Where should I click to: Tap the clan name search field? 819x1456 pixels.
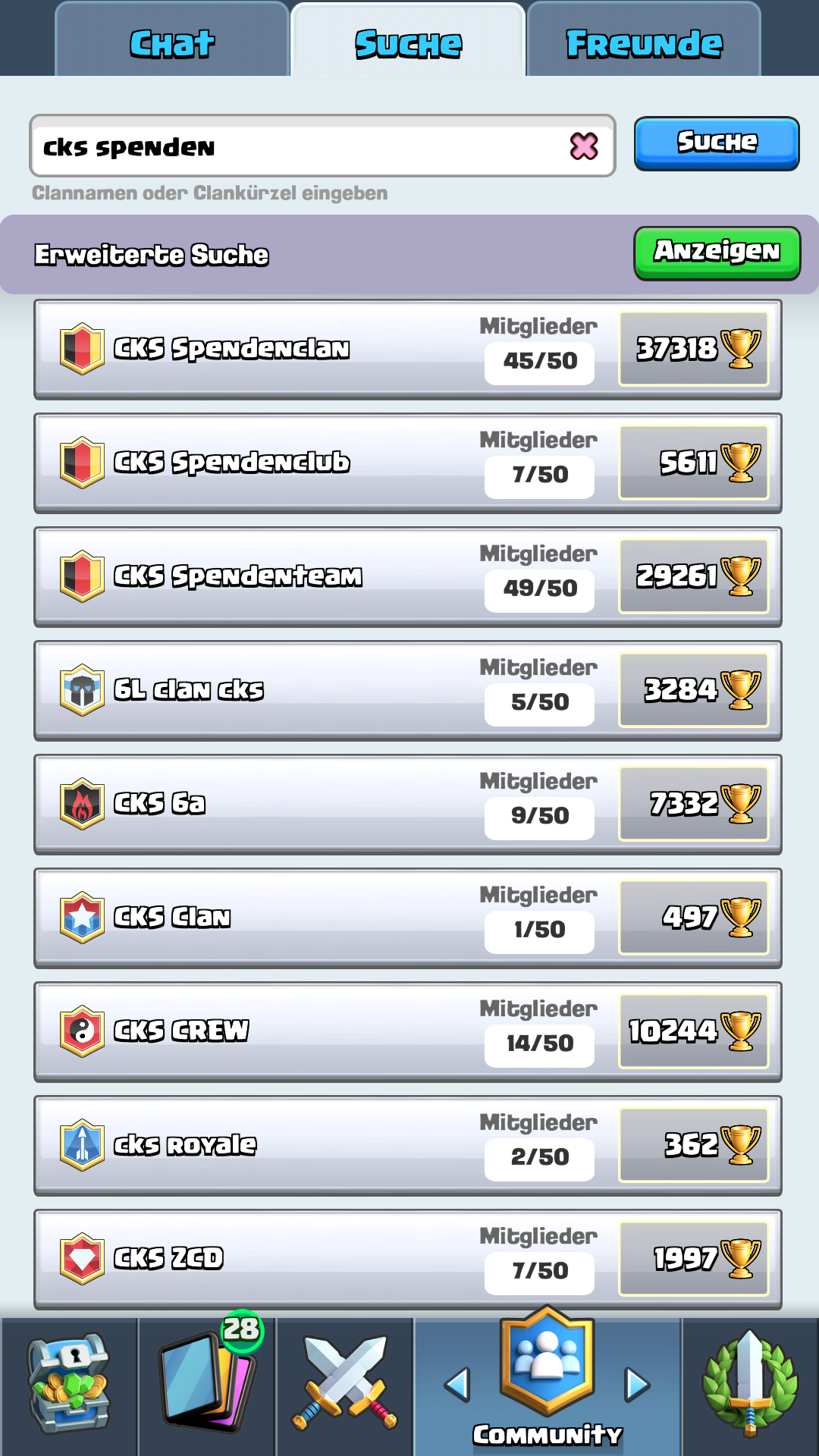tap(296, 146)
